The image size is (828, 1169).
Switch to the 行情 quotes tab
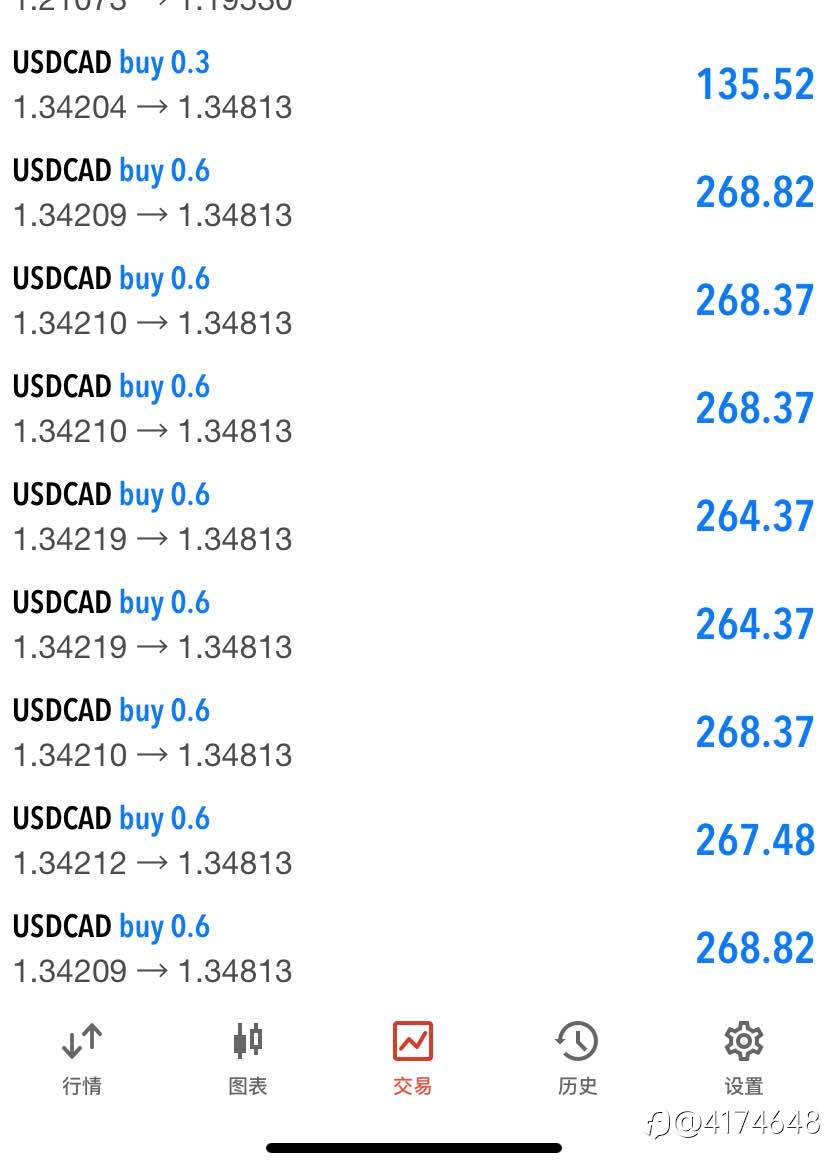[82, 1057]
